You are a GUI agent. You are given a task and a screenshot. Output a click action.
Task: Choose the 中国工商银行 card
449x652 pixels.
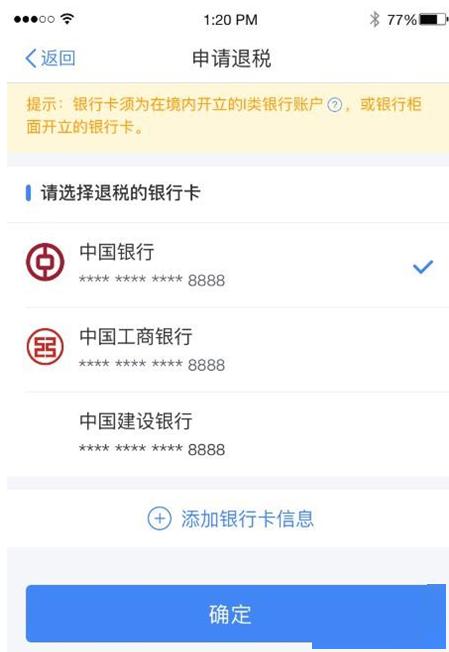pyautogui.click(x=228, y=350)
